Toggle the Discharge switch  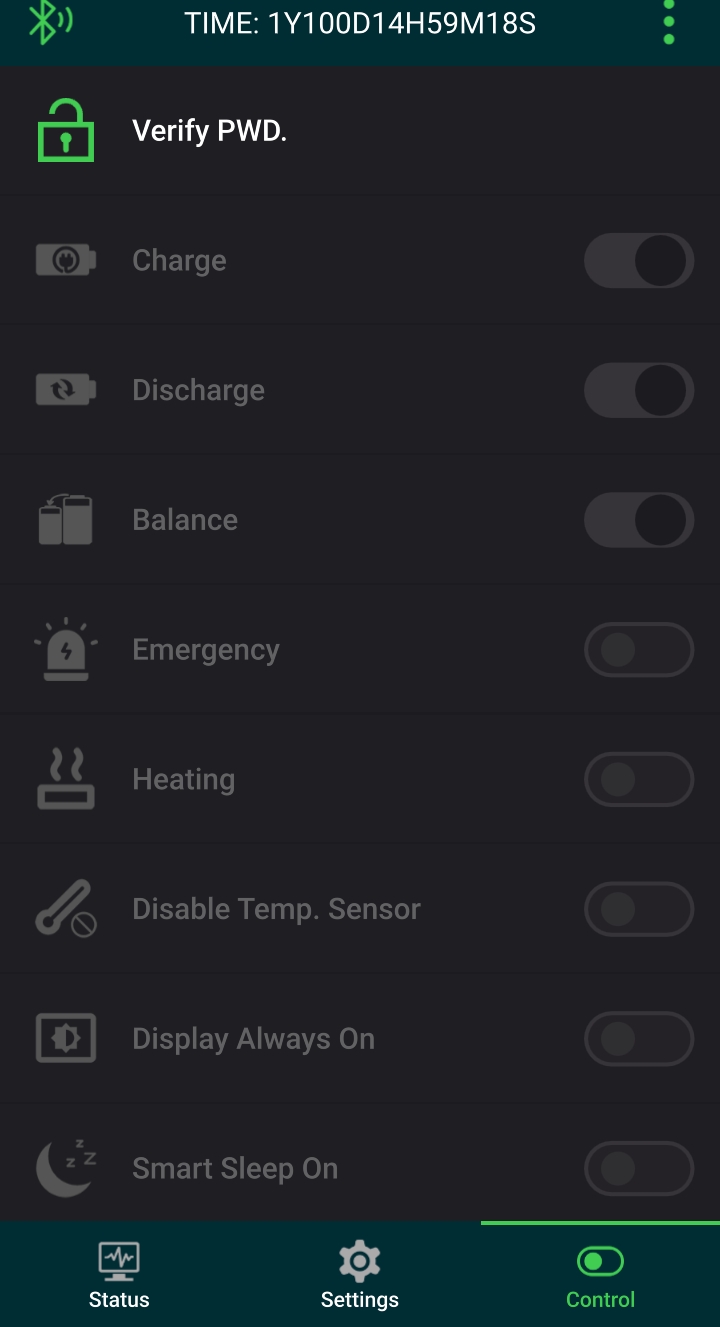point(639,390)
